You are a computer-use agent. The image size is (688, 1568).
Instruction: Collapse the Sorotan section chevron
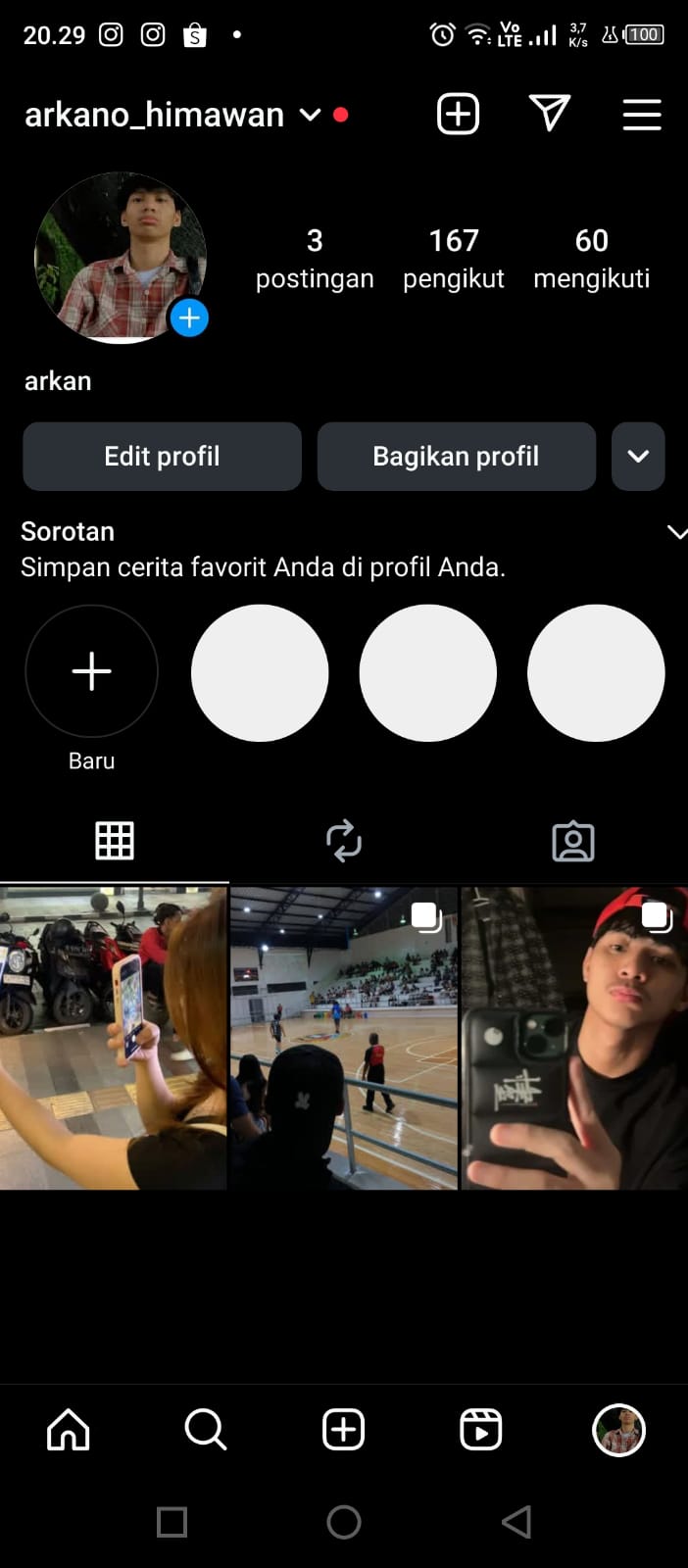[x=676, y=532]
